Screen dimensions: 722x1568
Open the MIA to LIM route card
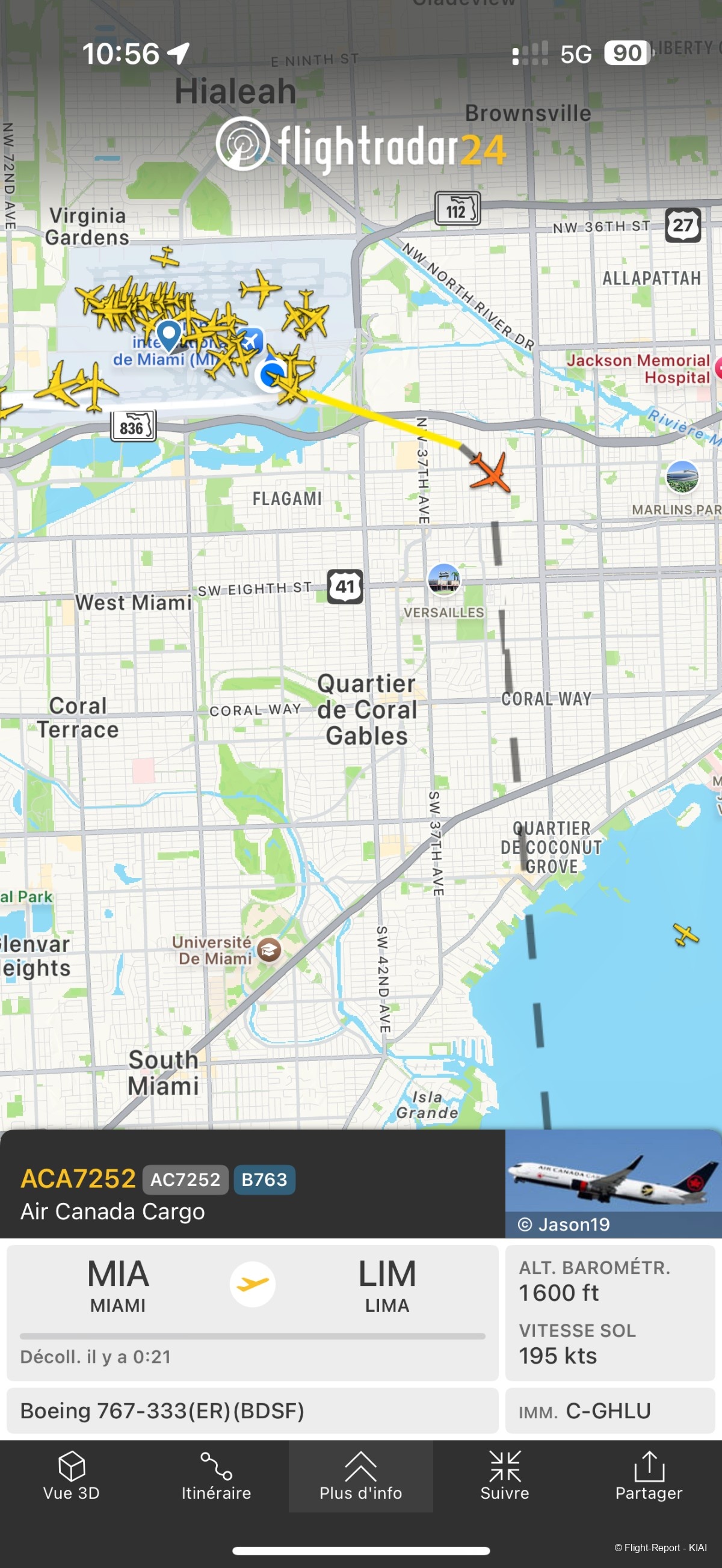click(252, 1311)
